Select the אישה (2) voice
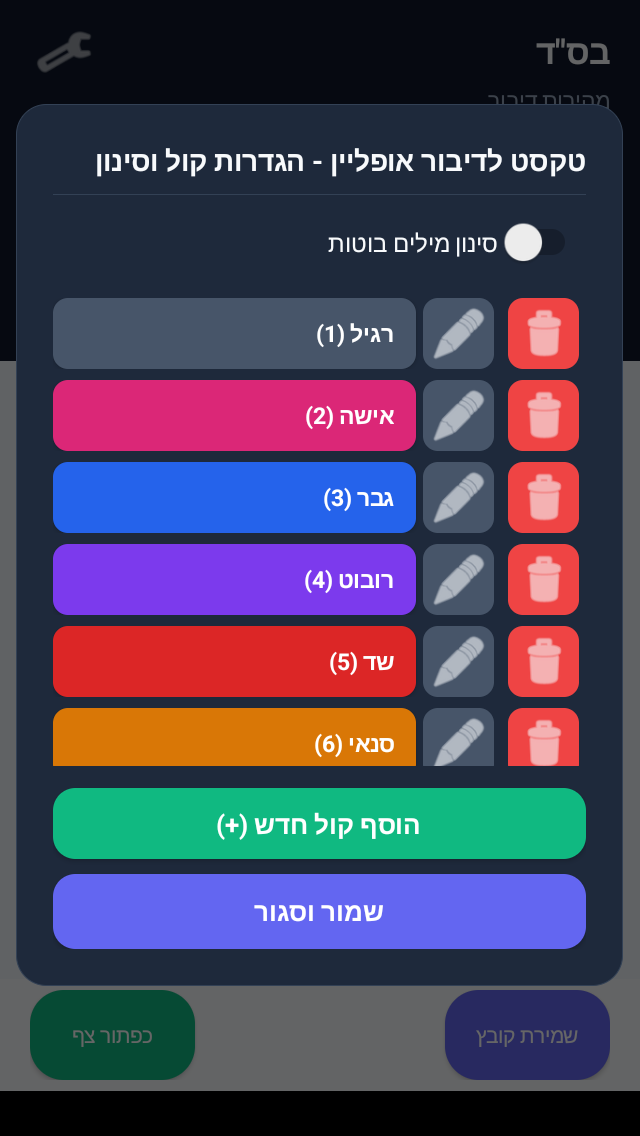The width and height of the screenshot is (640, 1136). 234,415
